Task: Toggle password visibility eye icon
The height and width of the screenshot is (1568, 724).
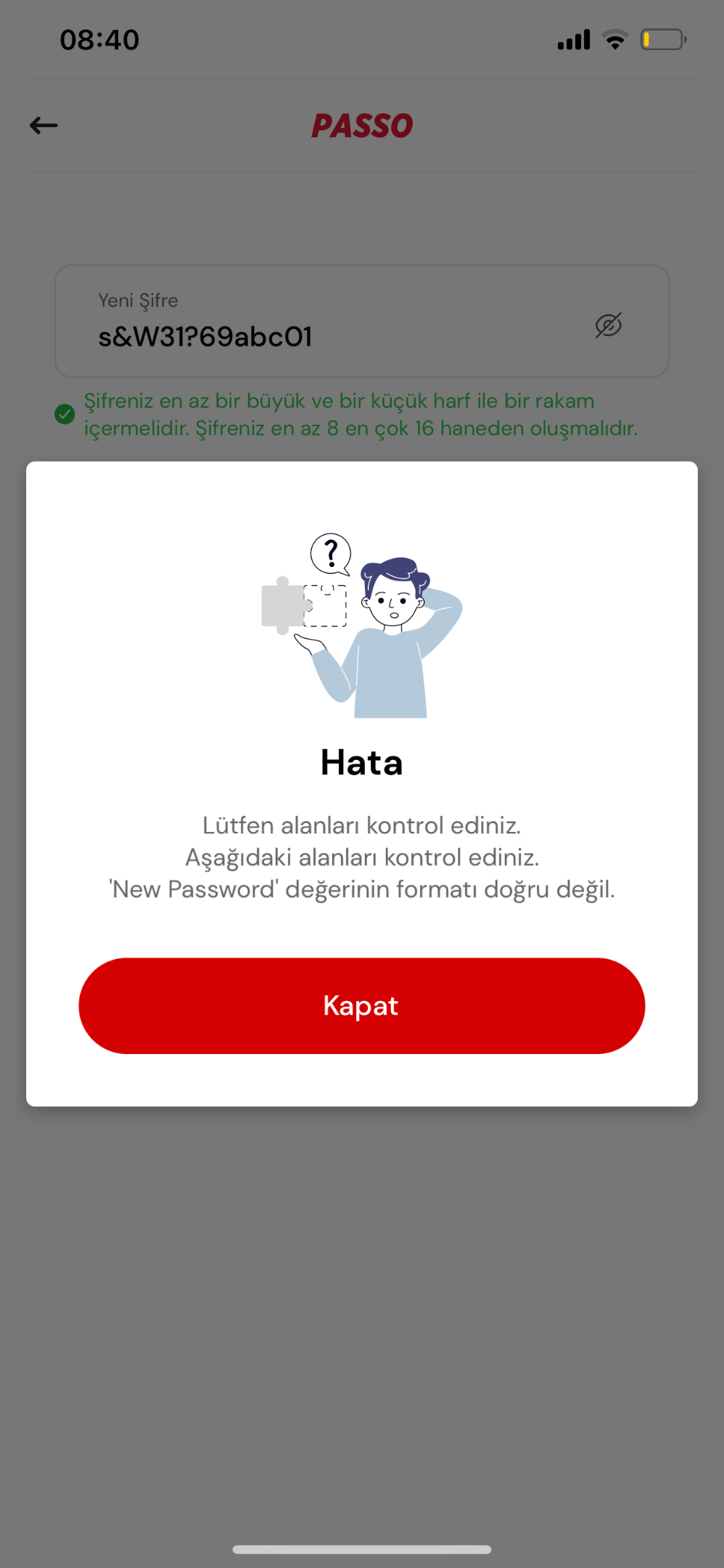Action: tap(608, 325)
